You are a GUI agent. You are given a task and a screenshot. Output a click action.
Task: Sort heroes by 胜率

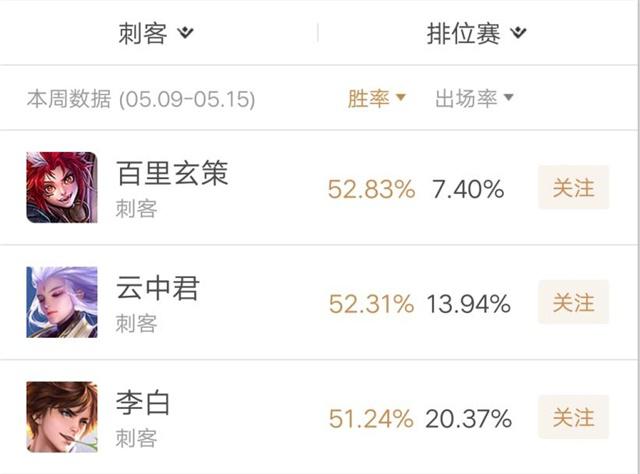click(x=376, y=98)
